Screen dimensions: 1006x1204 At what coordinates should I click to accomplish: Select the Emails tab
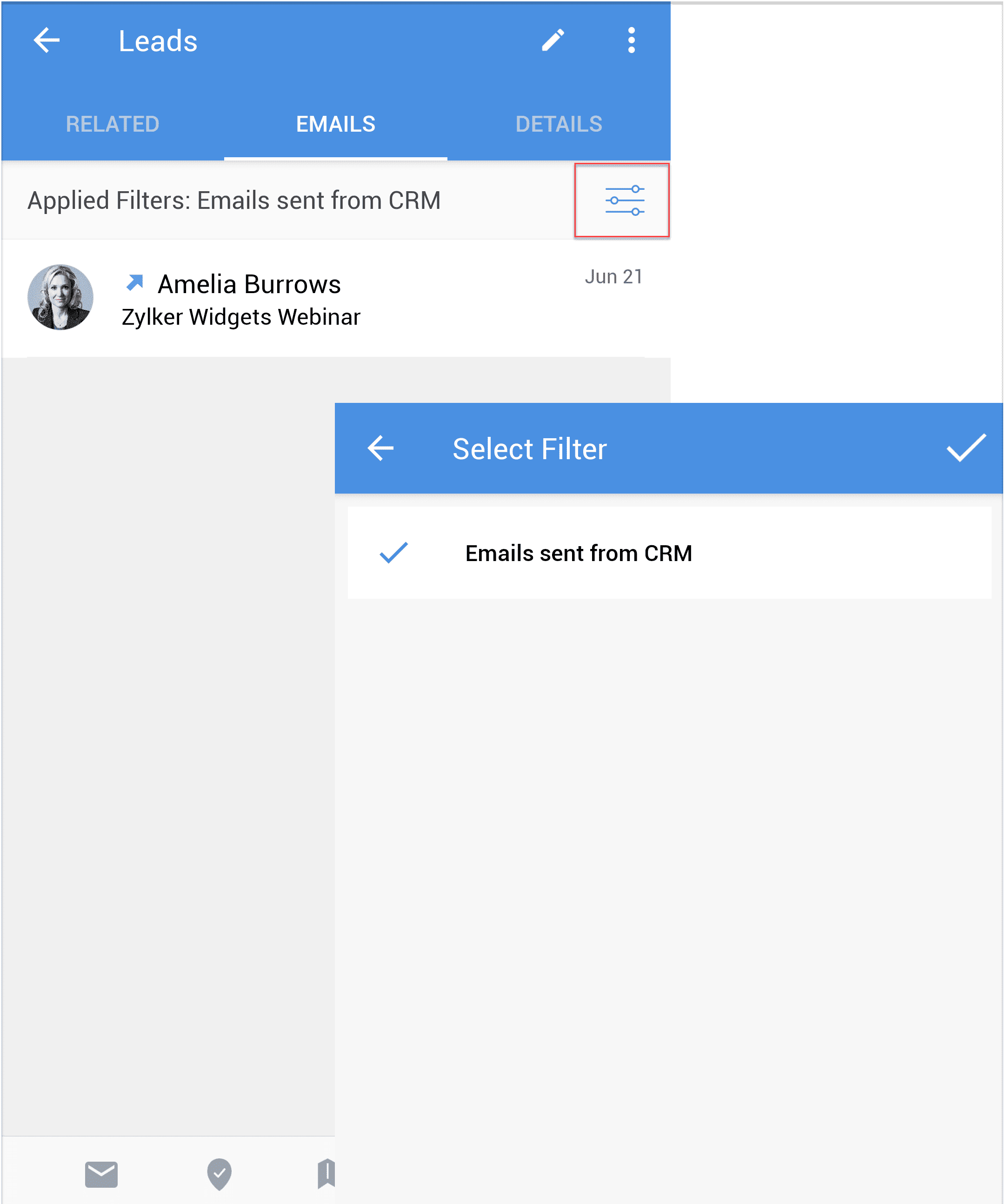point(335,124)
